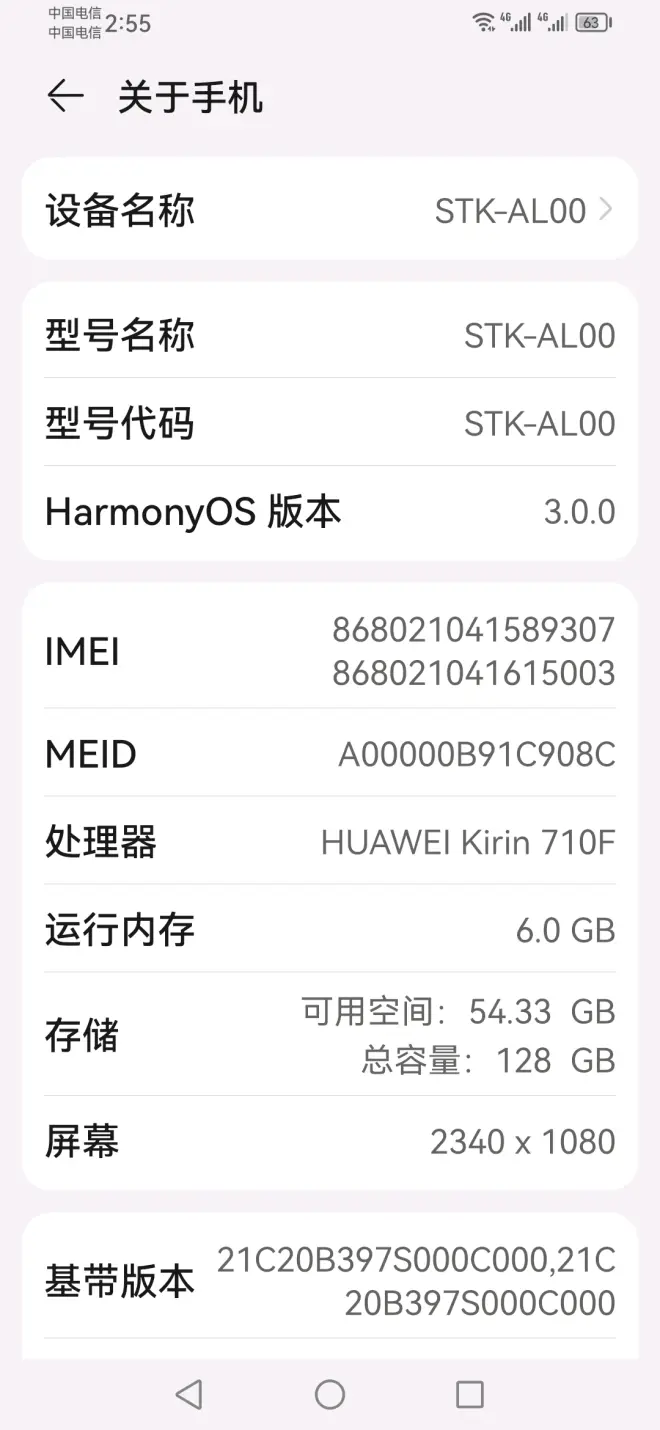Tap the HarmonyOS 版本 row
The height and width of the screenshot is (1430, 660).
(x=330, y=512)
